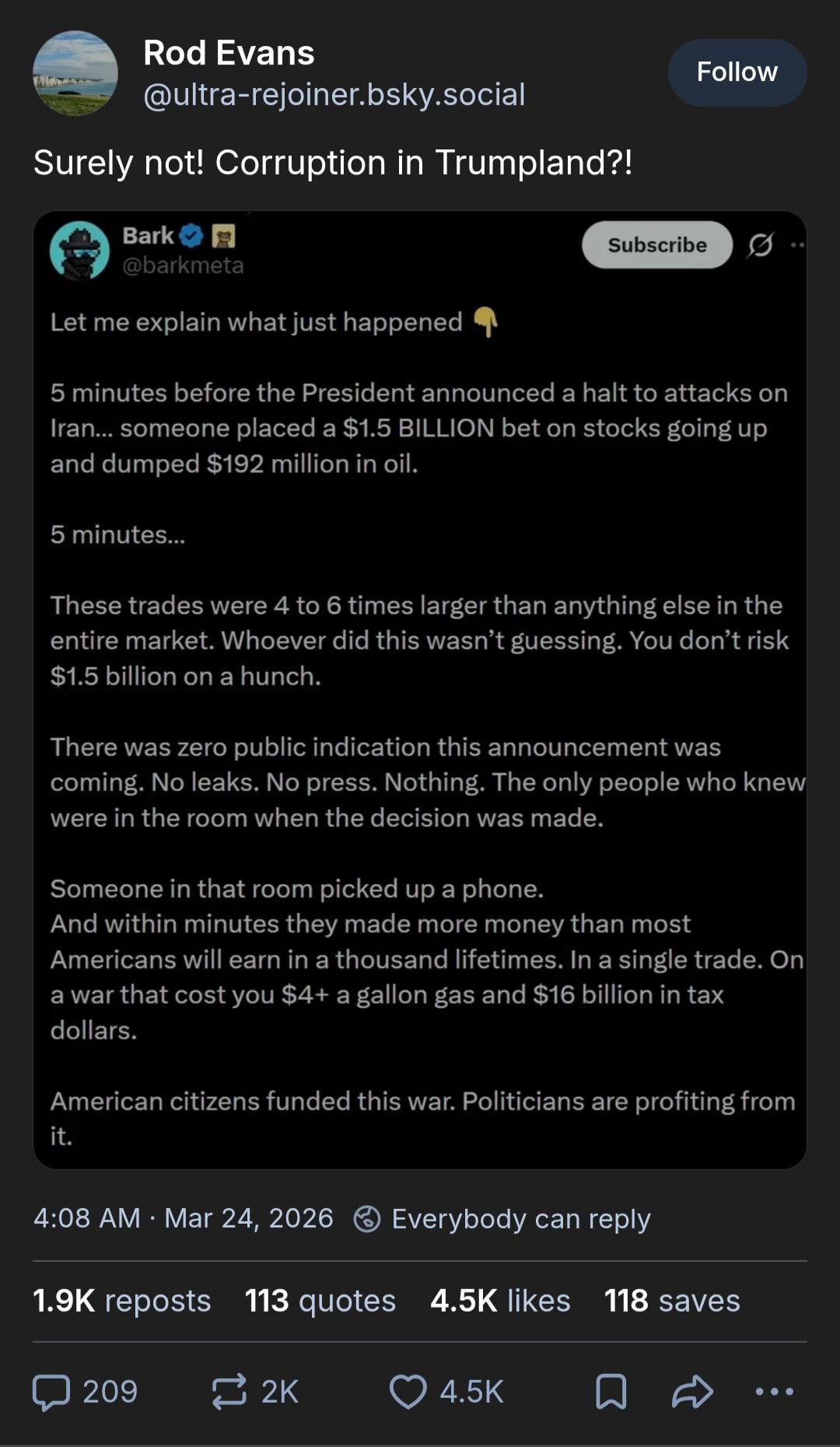Open @ultra-rejoiner.bsky.social handle
The height and width of the screenshot is (1447, 840).
pyautogui.click(x=334, y=95)
